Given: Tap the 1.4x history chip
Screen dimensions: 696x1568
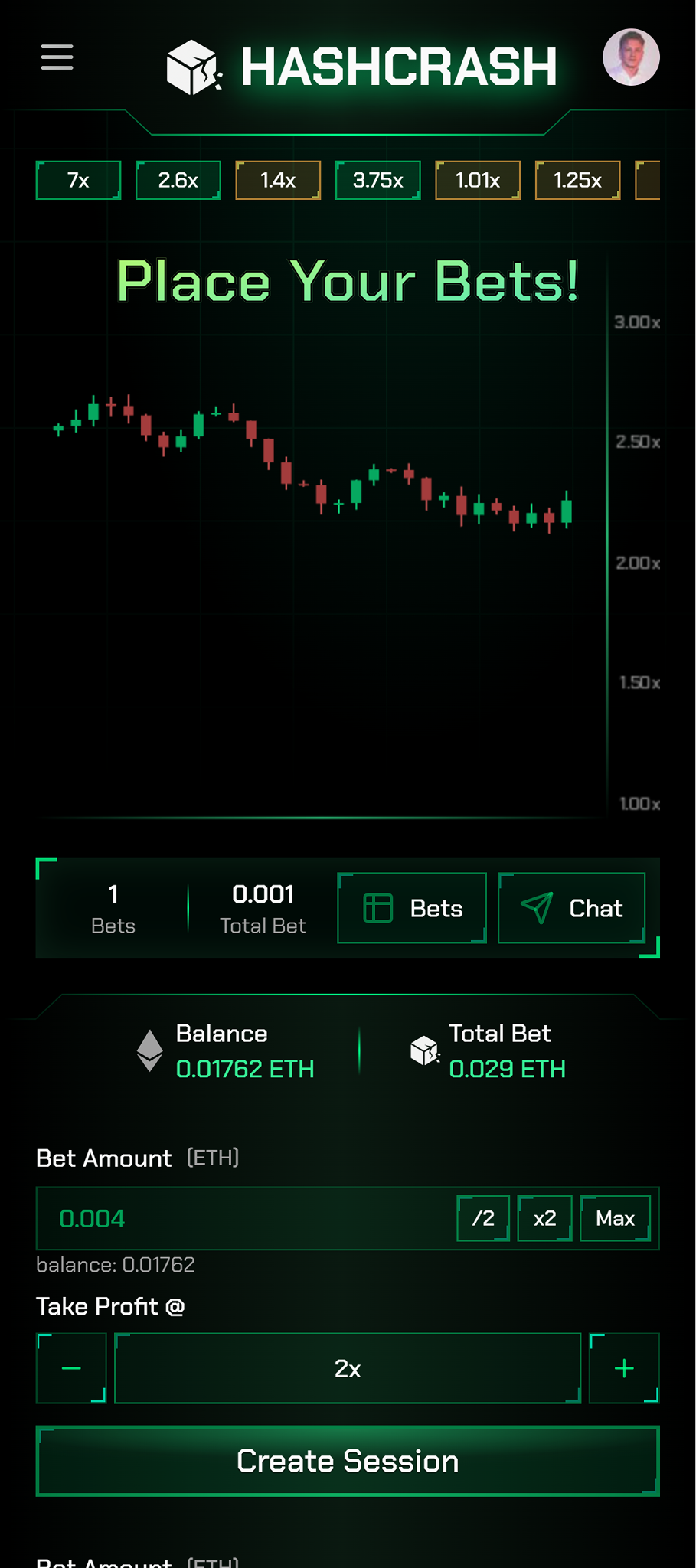Looking at the screenshot, I should 278,180.
